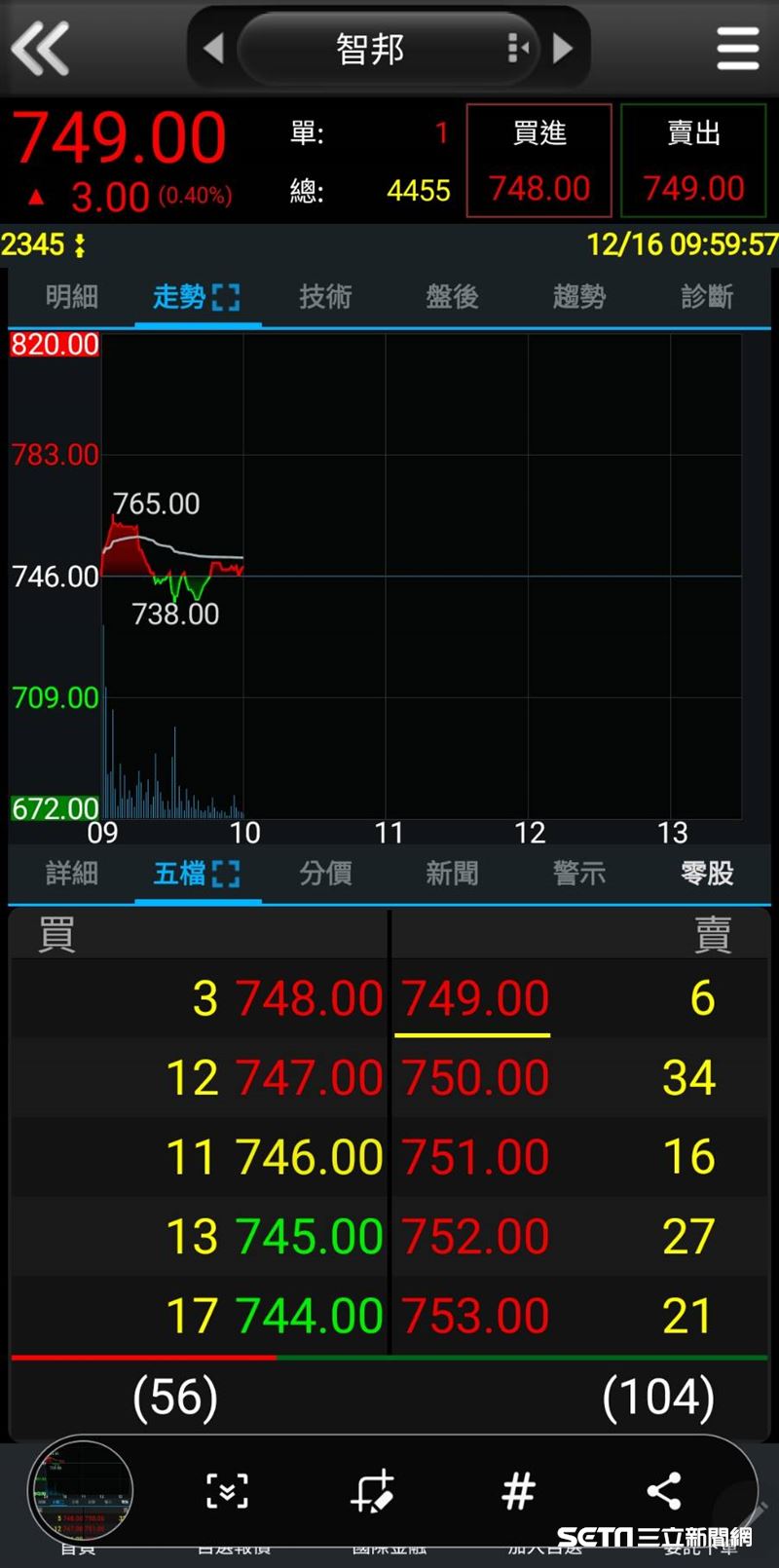The width and height of the screenshot is (779, 1568).
Task: Go back with the double-arrow icon
Action: pos(40,48)
